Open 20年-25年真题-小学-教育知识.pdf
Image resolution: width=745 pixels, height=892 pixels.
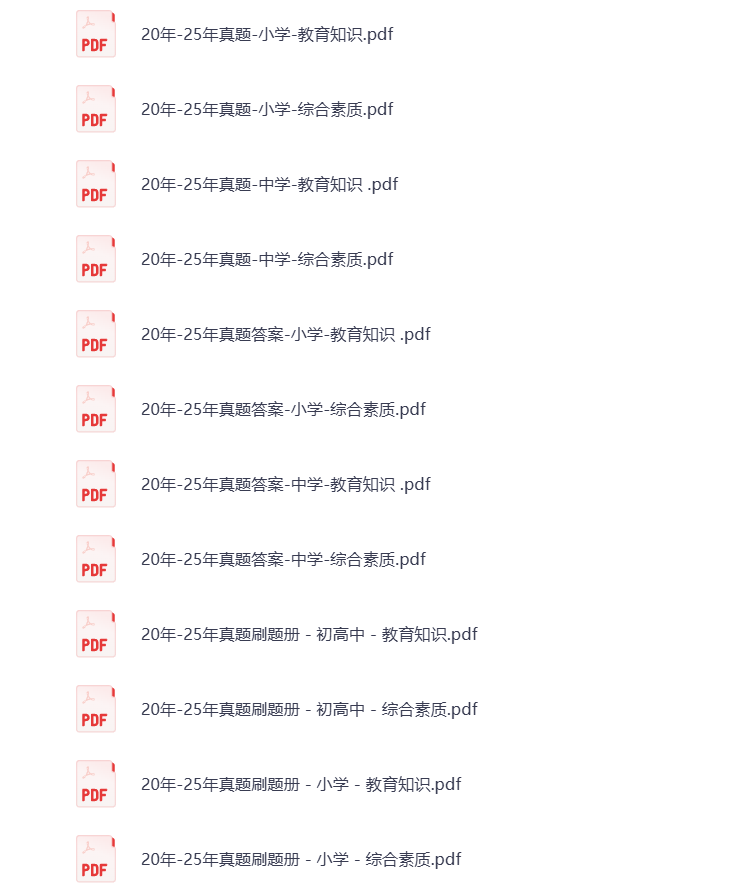point(268,33)
